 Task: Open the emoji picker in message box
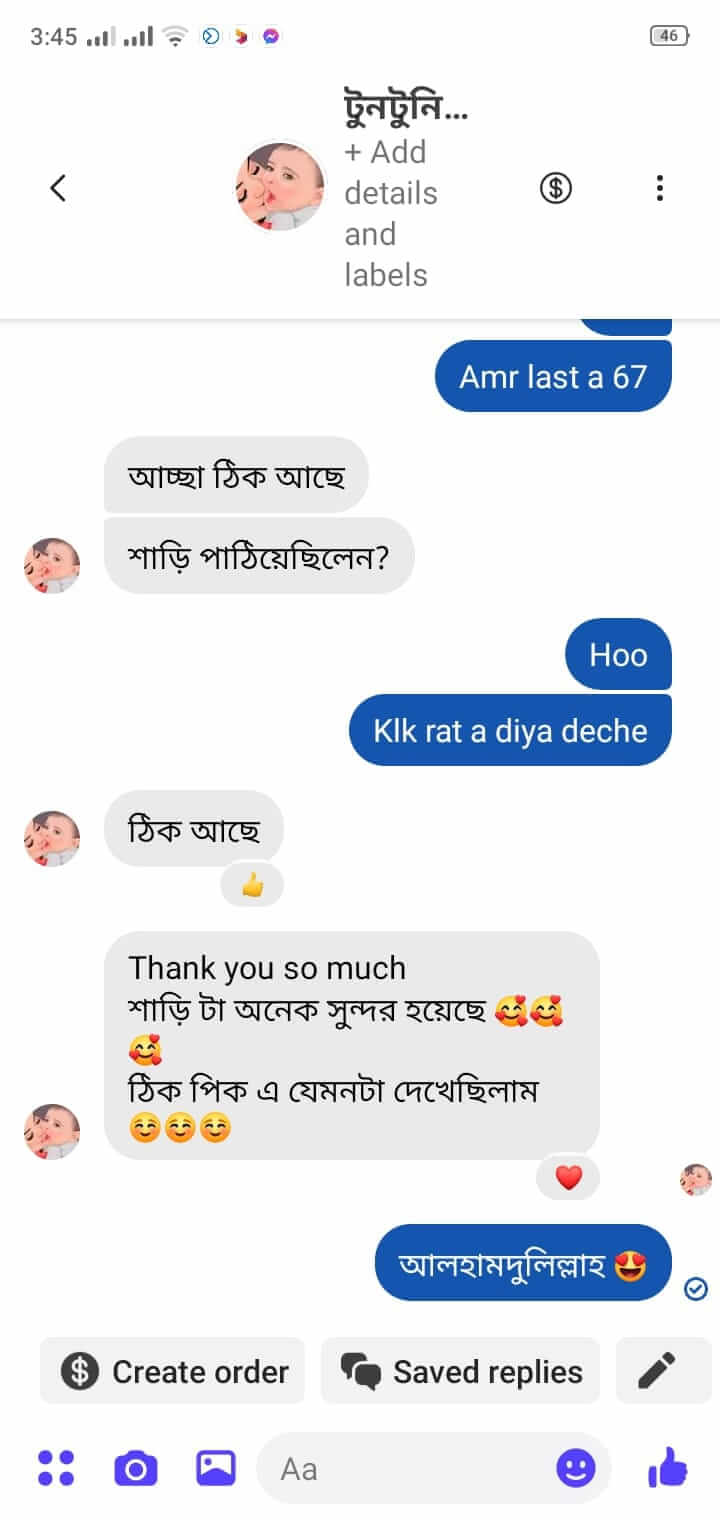[x=576, y=1468]
